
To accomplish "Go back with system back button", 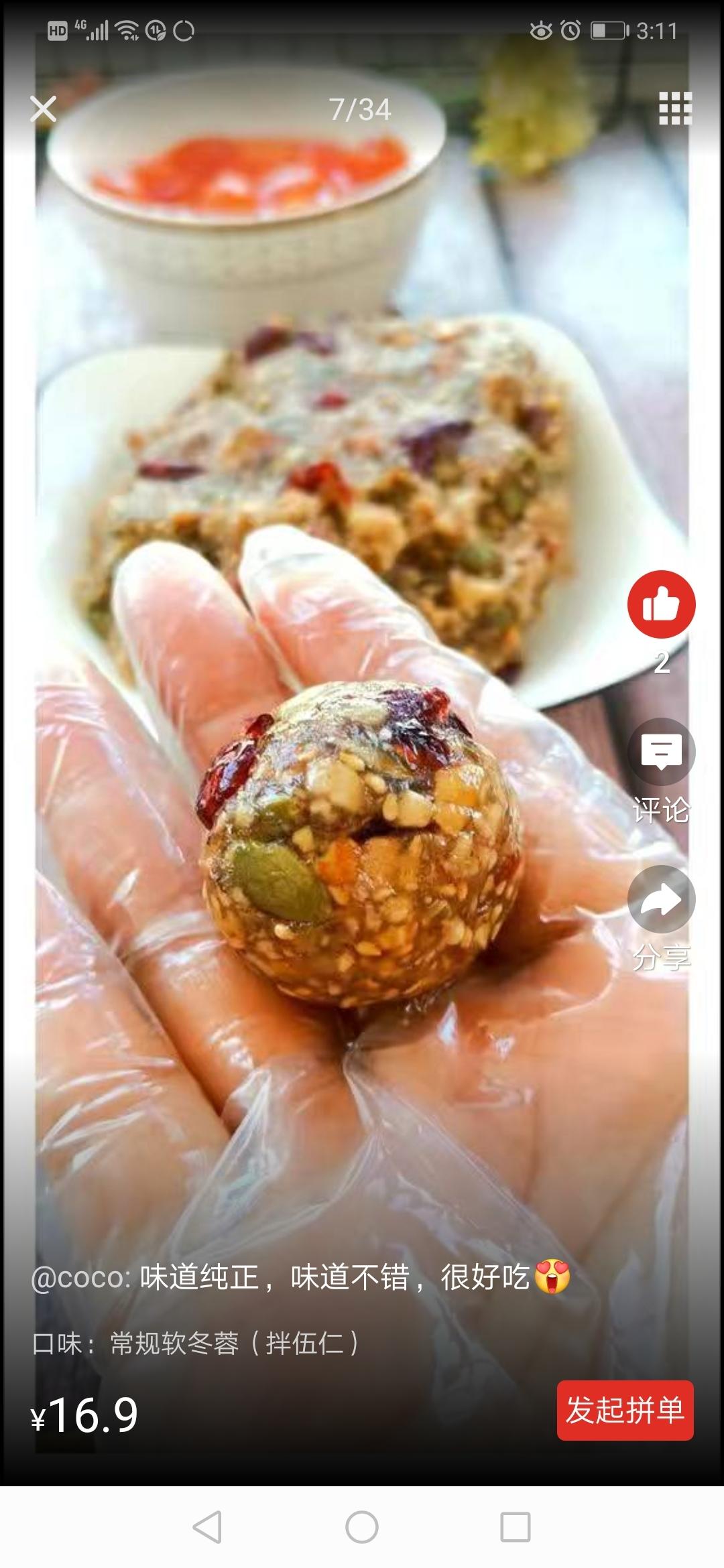I will [207, 1528].
